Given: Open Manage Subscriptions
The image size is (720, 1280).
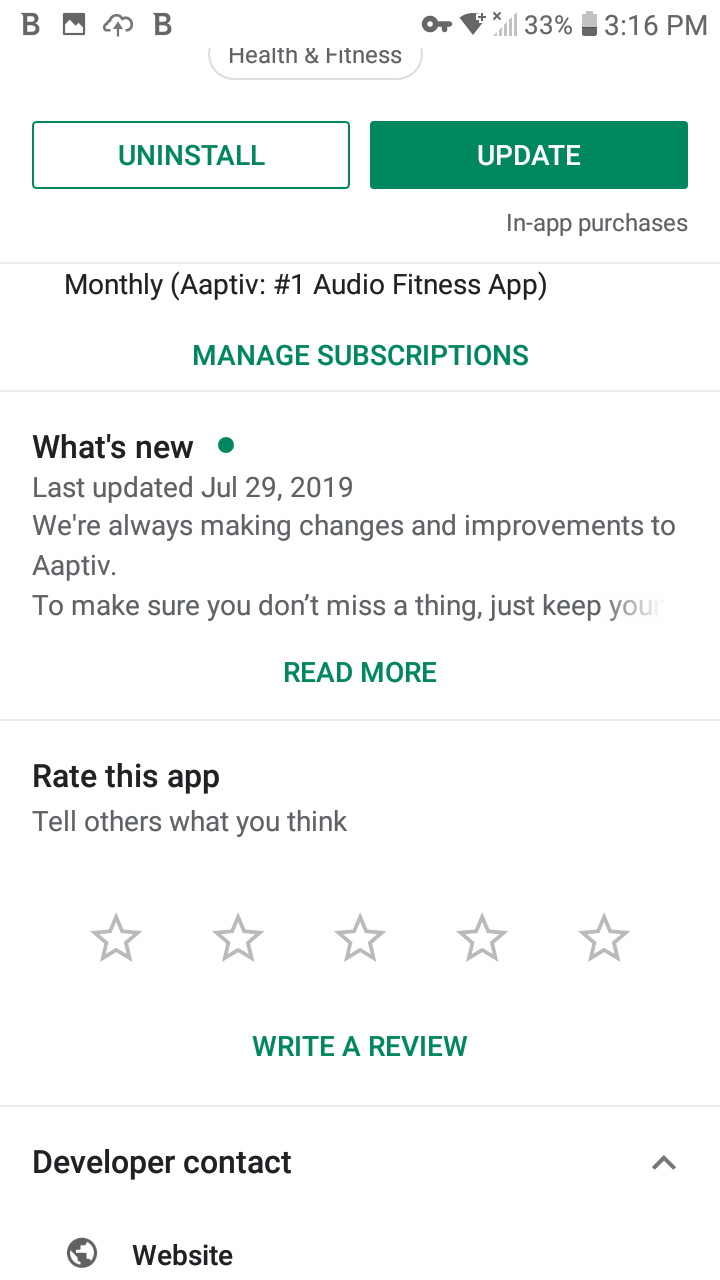Looking at the screenshot, I should (360, 355).
